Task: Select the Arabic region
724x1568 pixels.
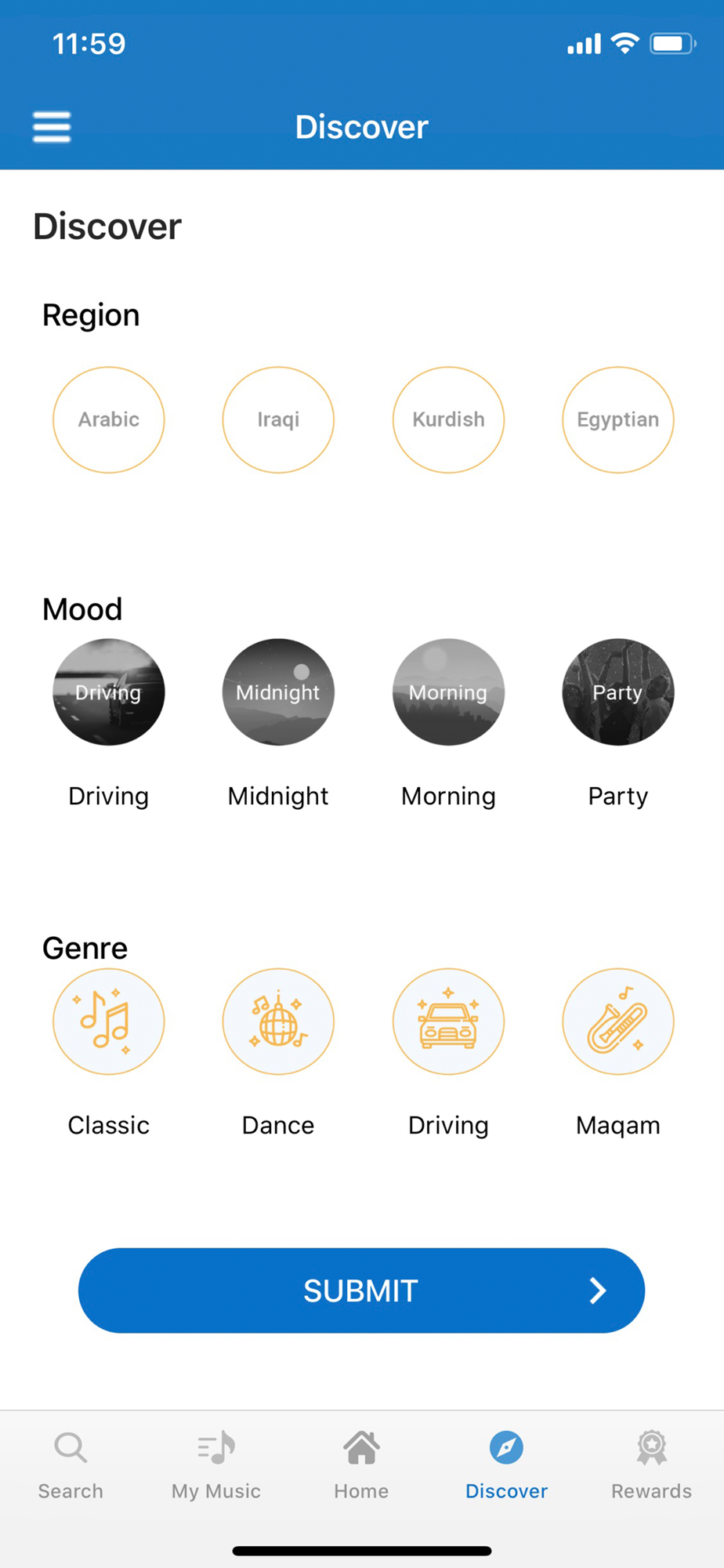Action: 109,419
